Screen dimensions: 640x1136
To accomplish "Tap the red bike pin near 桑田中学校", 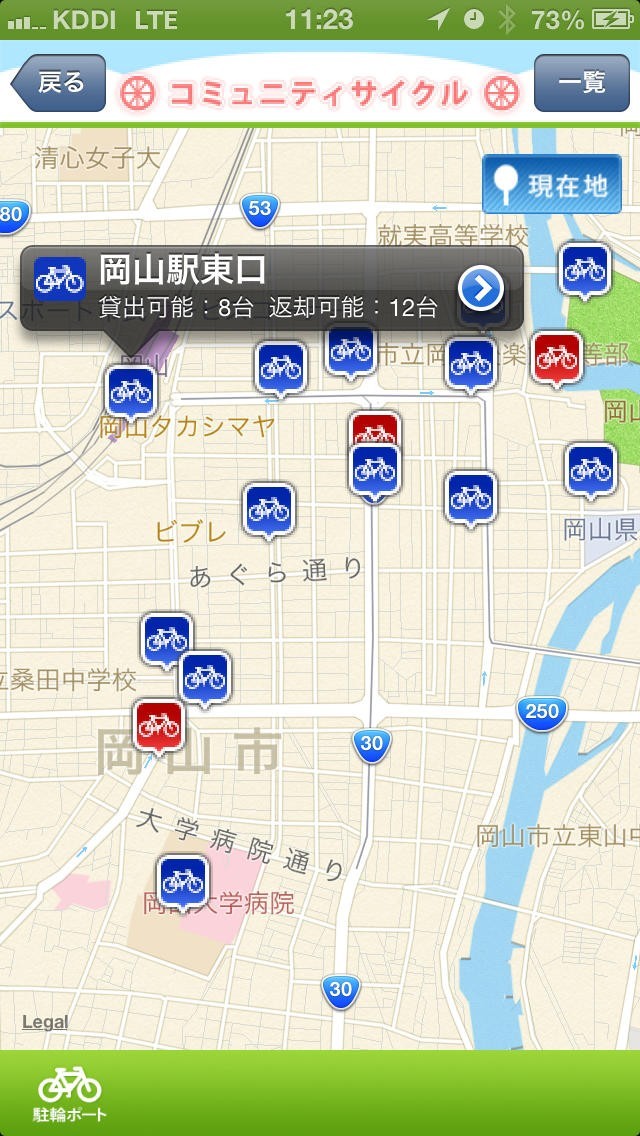I will [159, 722].
